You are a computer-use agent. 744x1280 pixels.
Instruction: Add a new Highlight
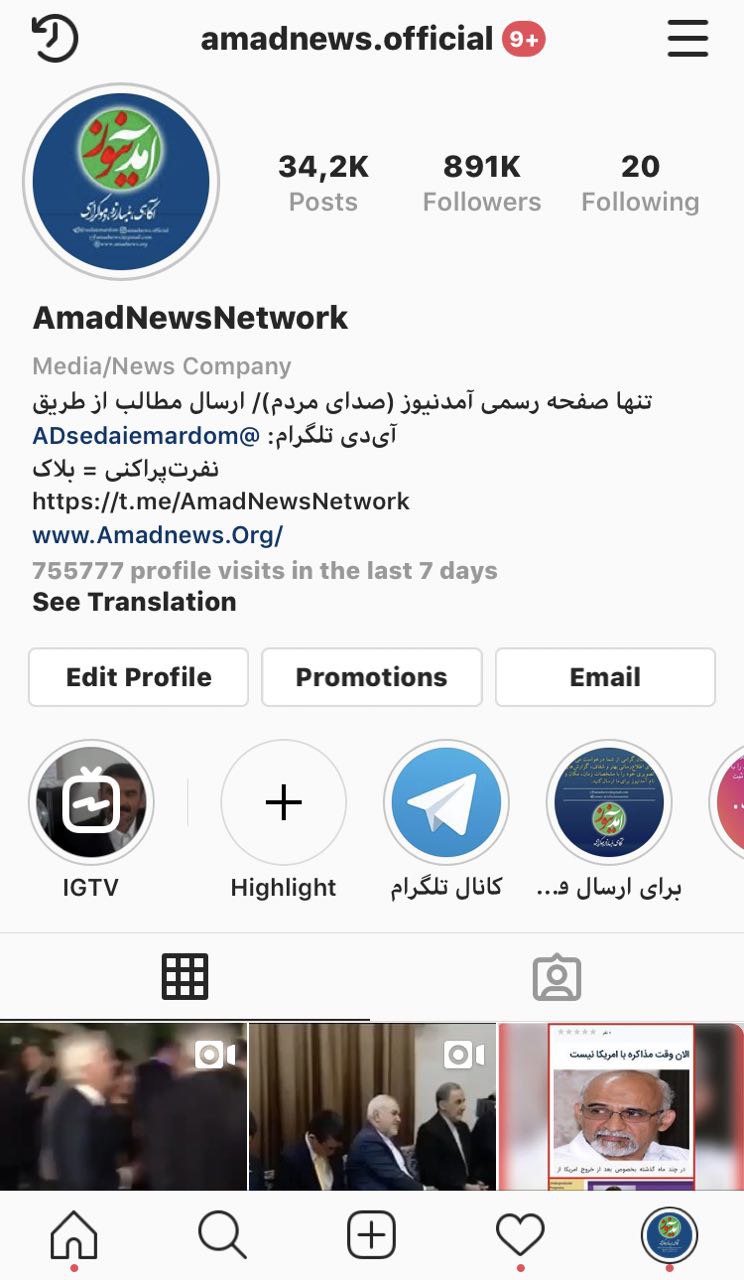pos(283,803)
